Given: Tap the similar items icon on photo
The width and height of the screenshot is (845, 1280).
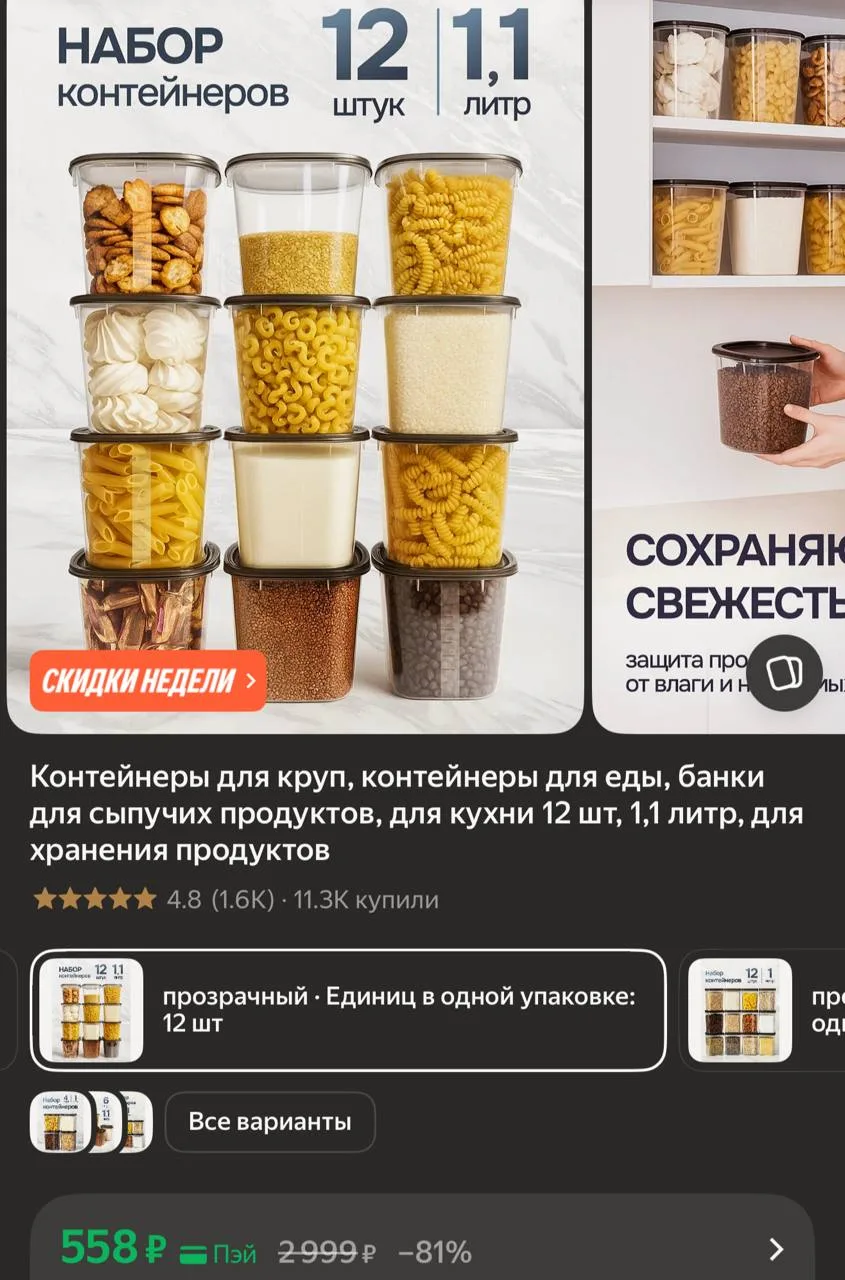Looking at the screenshot, I should (x=785, y=673).
